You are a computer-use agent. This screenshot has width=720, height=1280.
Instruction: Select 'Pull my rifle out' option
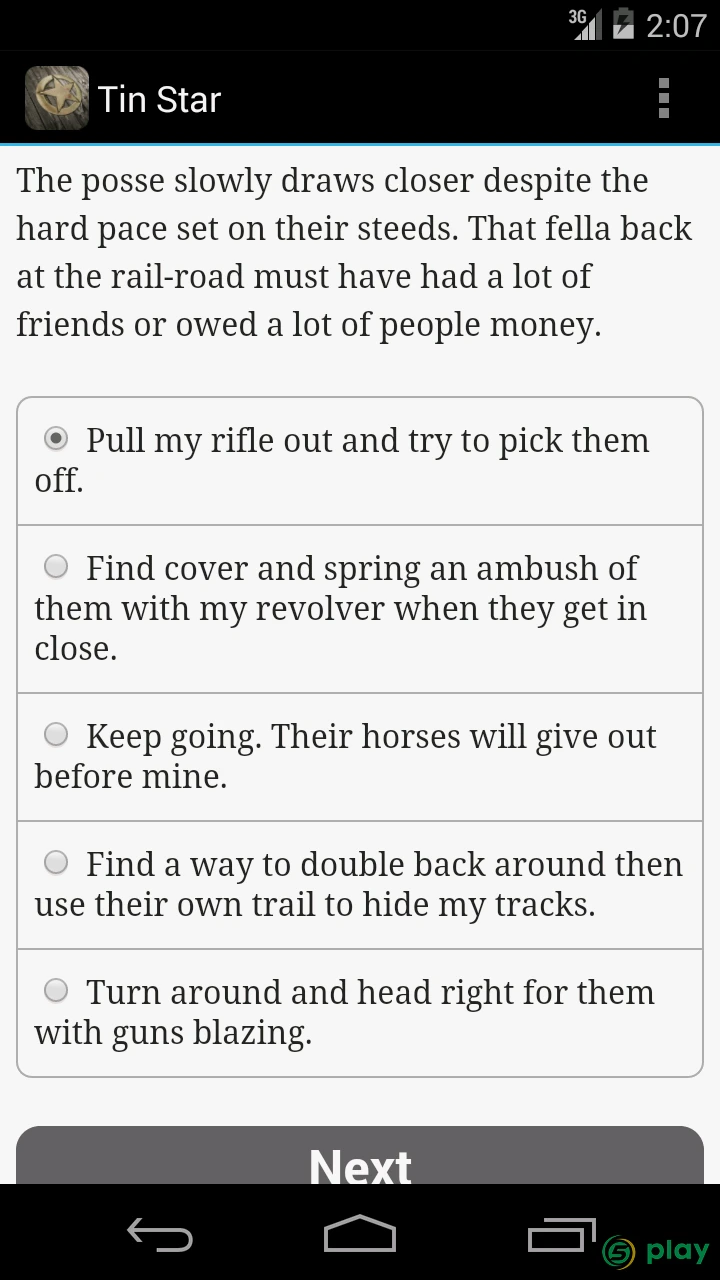click(360, 461)
